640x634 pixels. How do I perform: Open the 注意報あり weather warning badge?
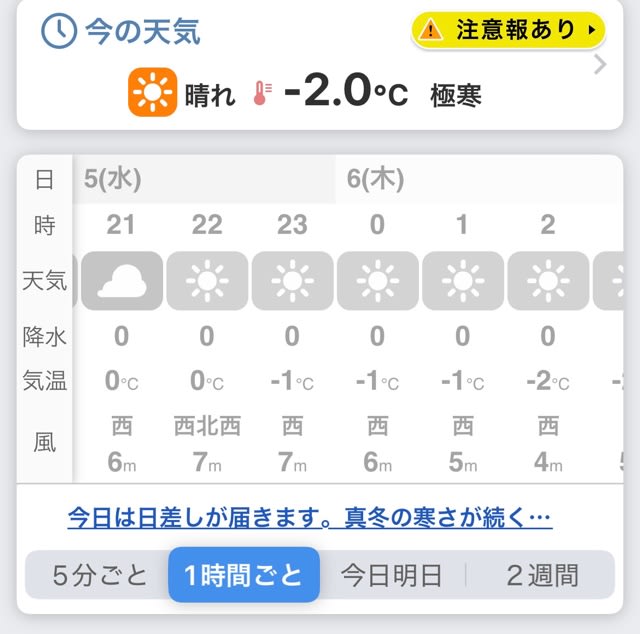[x=508, y=31]
